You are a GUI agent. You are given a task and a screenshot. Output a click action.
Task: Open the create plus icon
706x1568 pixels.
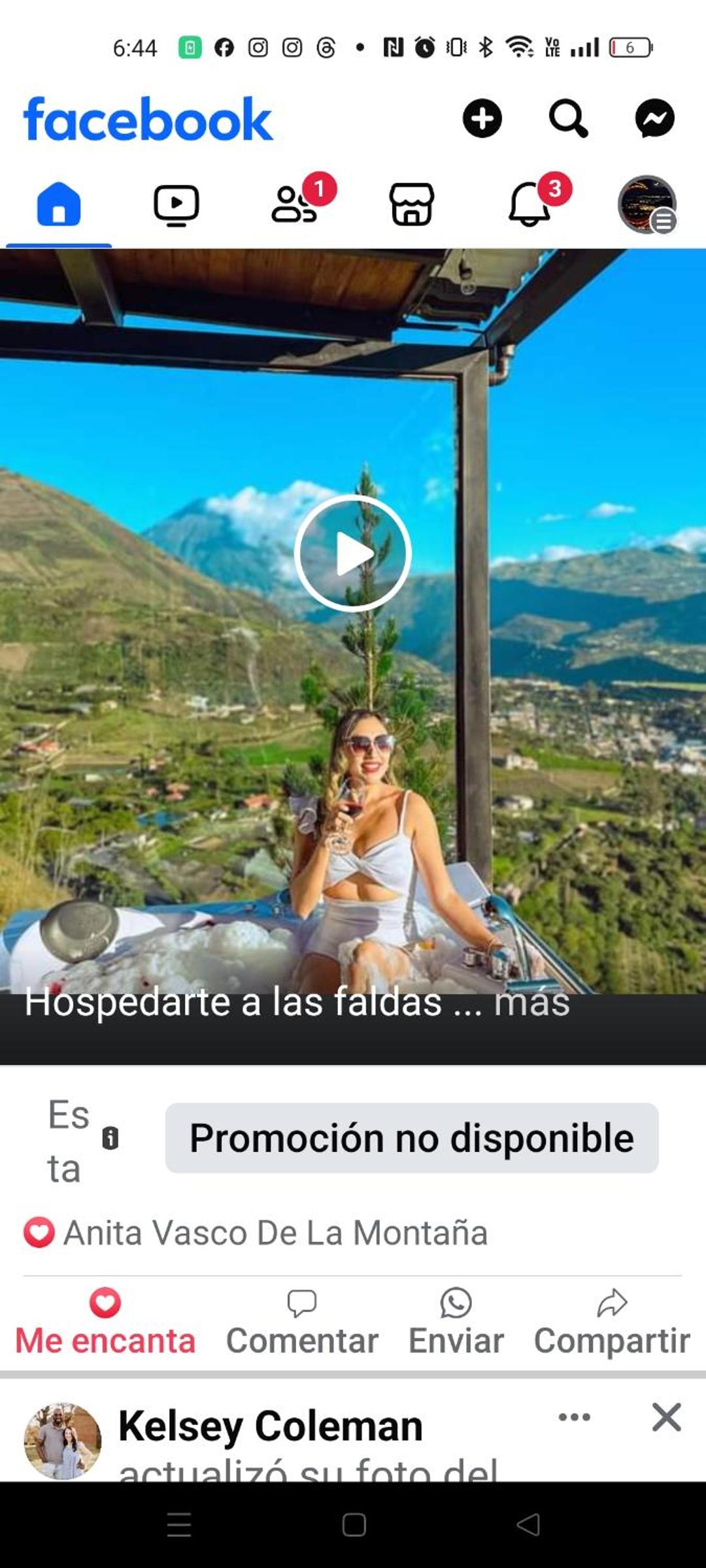point(482,118)
